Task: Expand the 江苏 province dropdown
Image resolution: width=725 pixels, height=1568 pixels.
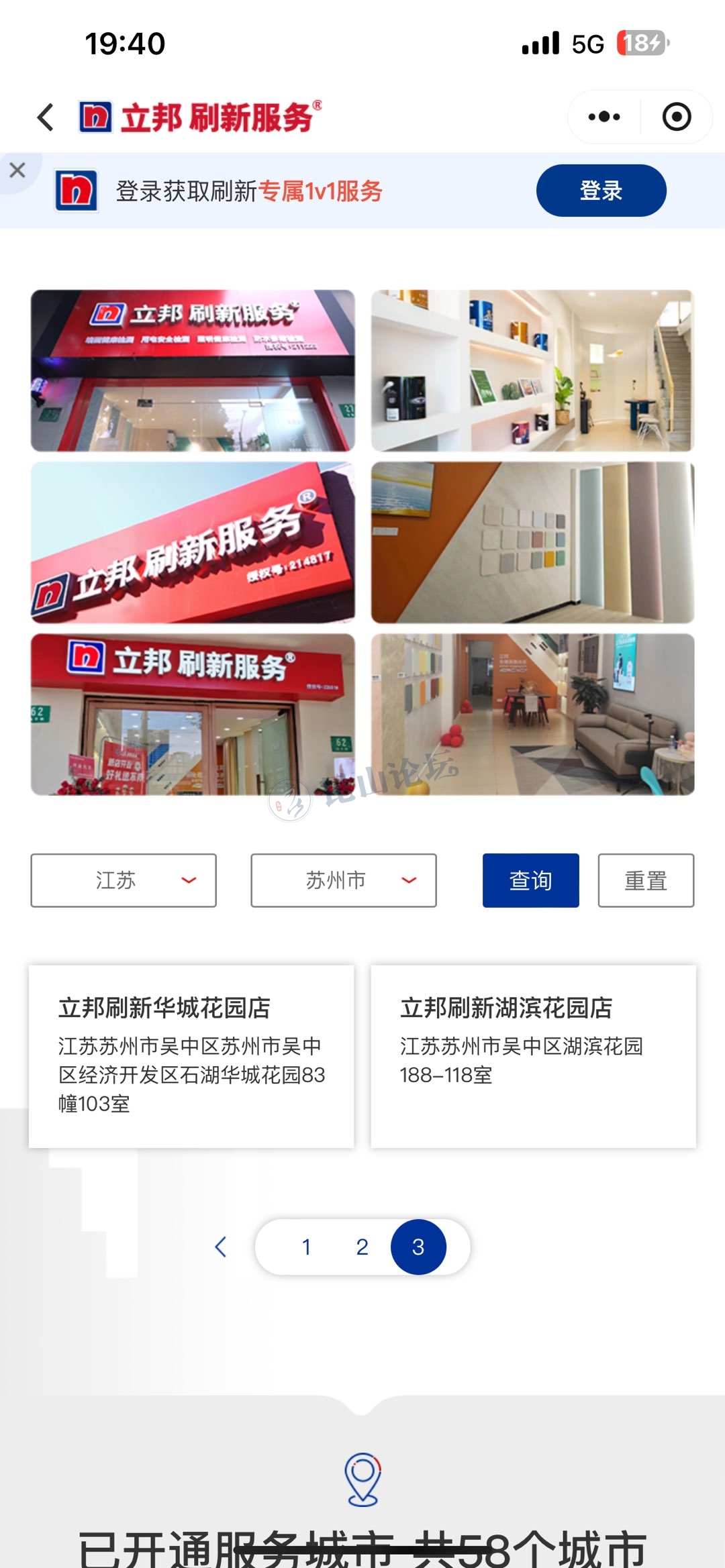Action: (x=124, y=880)
